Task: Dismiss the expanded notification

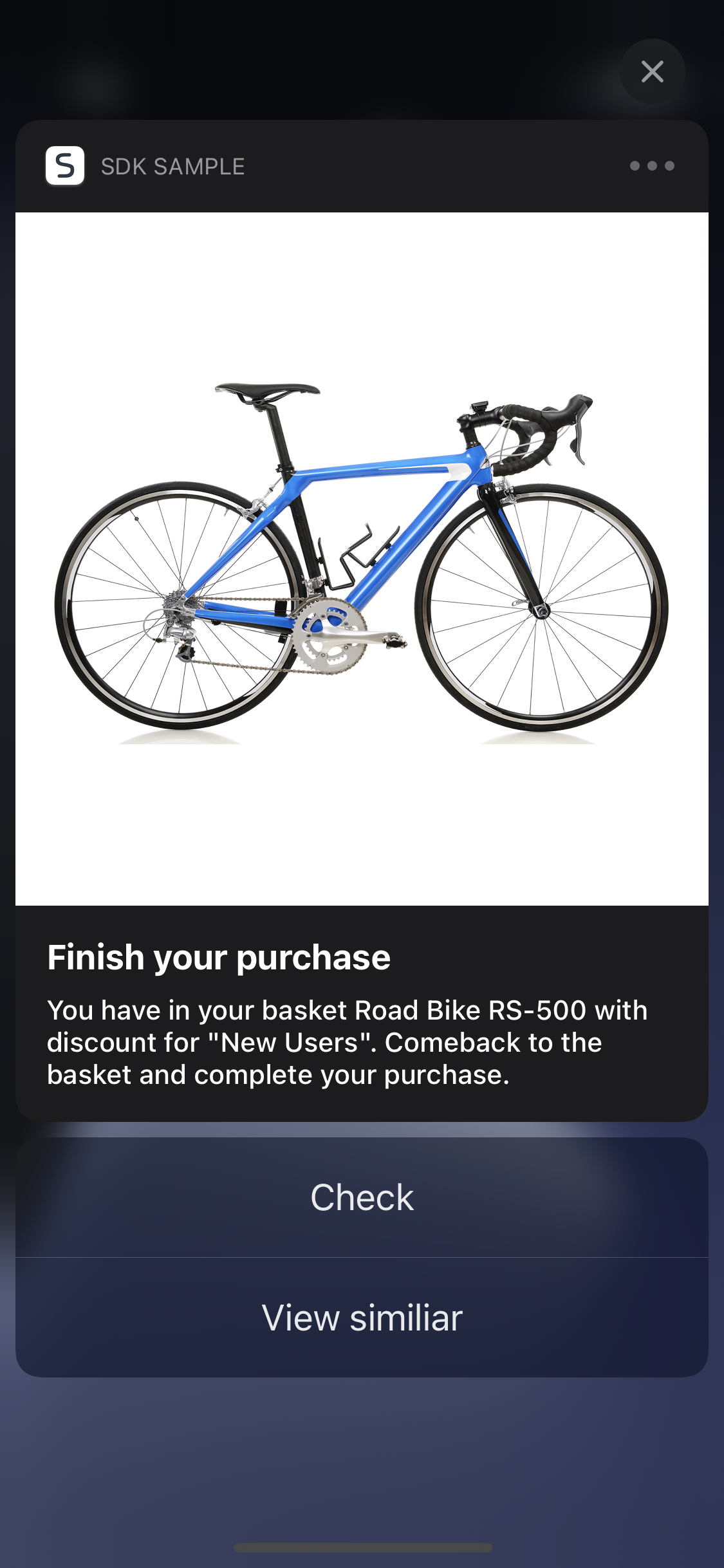Action: [652, 71]
